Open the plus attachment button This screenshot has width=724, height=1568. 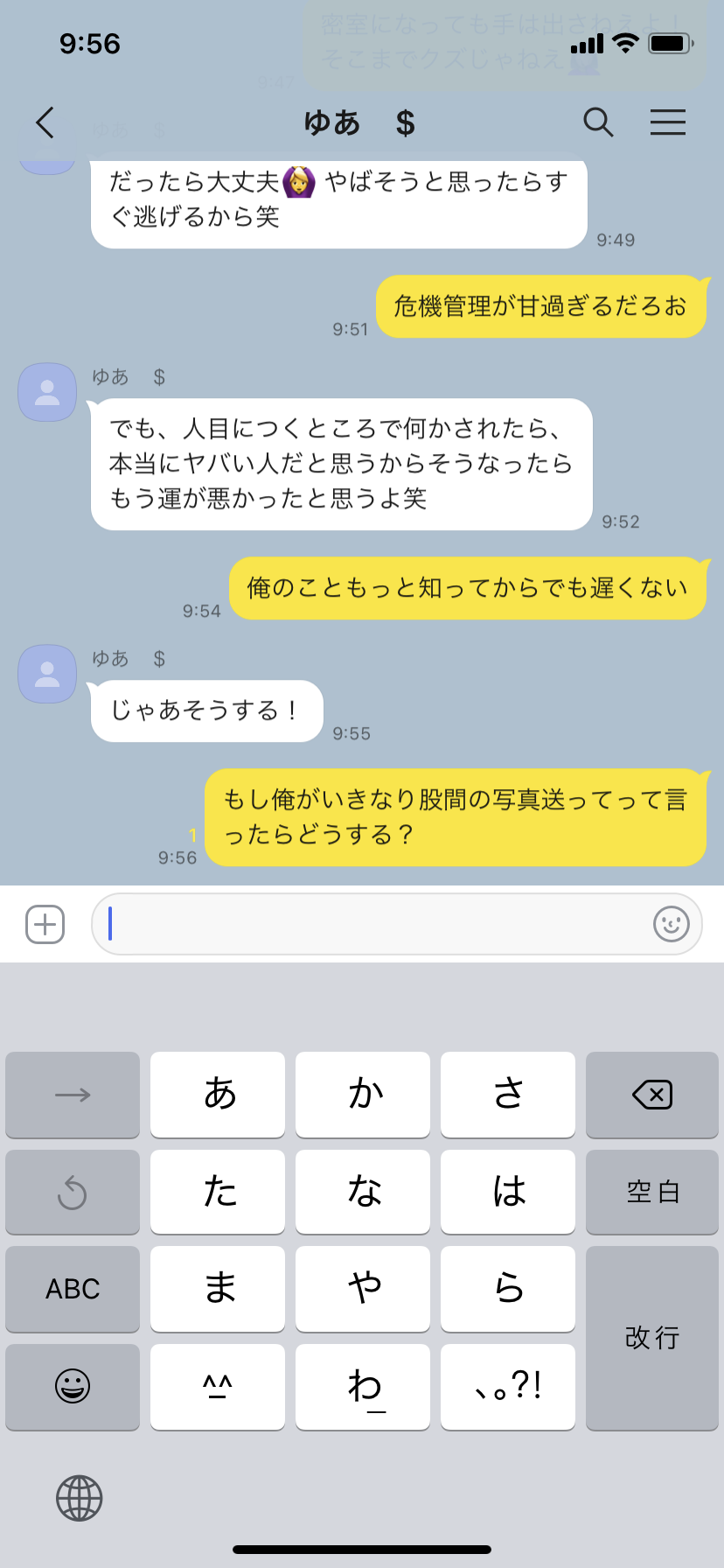45,924
